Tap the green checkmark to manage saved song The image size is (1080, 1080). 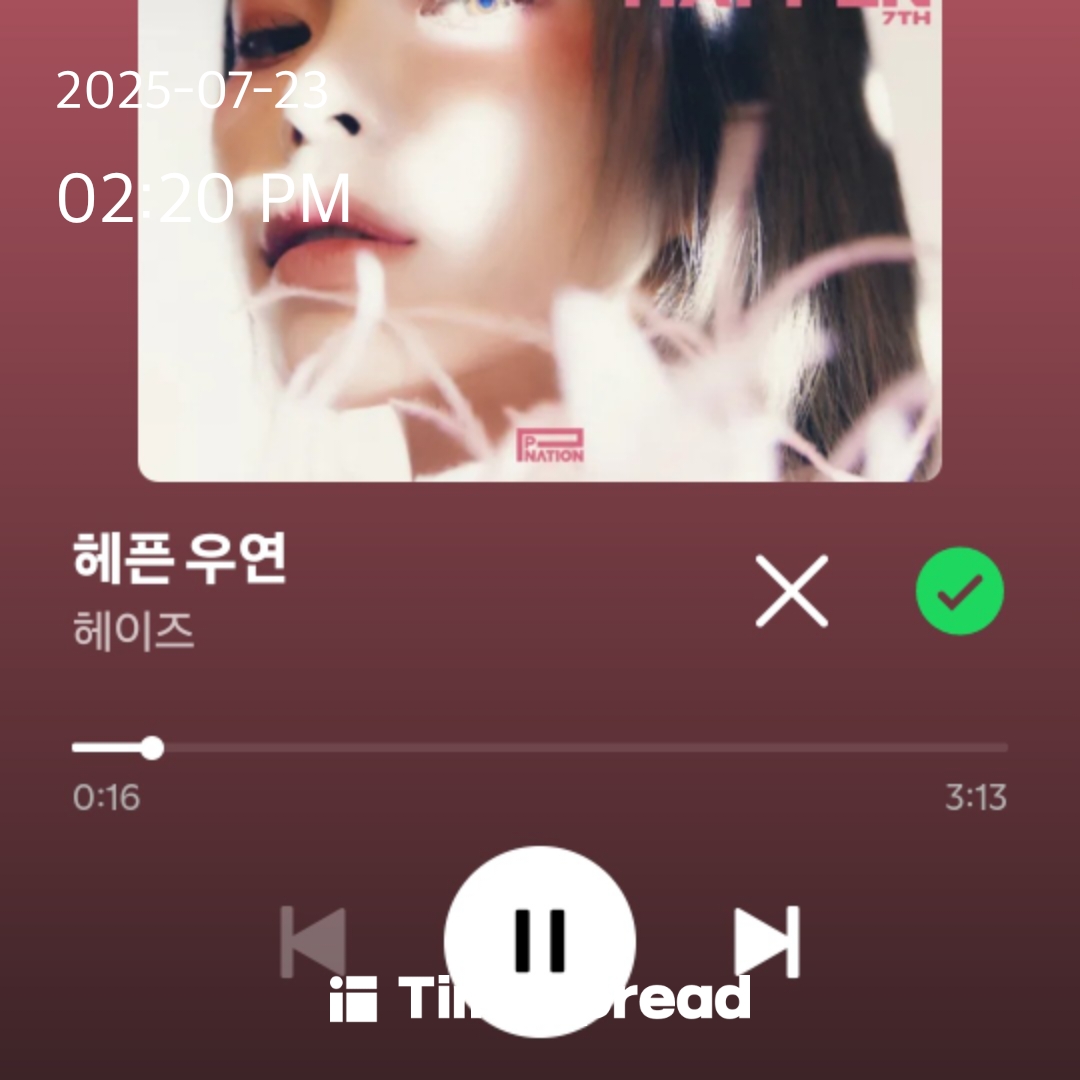tap(960, 592)
